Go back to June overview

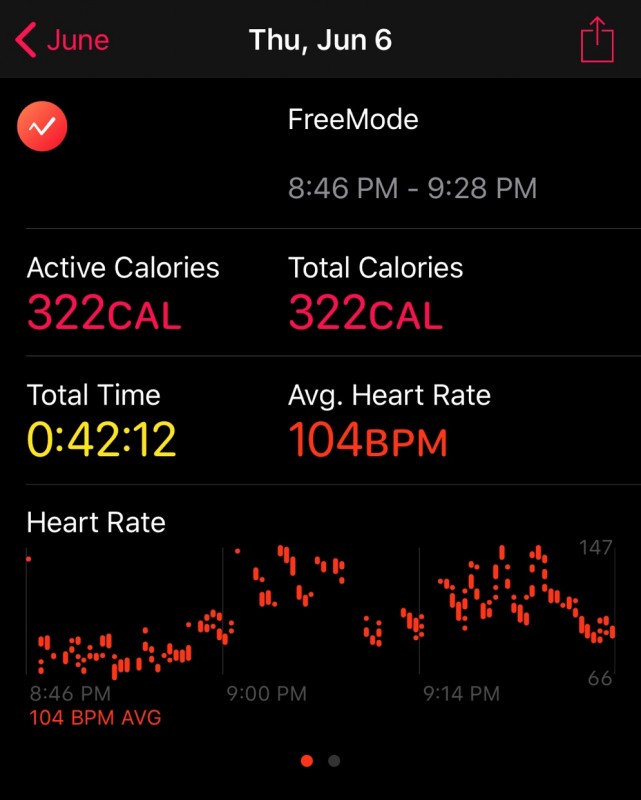coord(62,41)
